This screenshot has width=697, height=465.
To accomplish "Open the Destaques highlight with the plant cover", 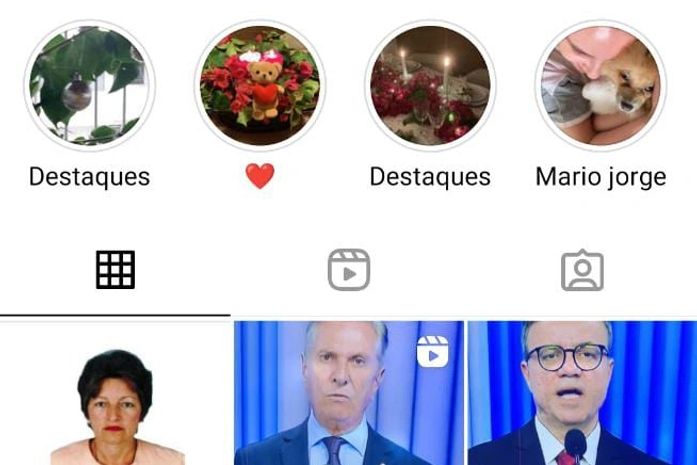I will tap(89, 86).
